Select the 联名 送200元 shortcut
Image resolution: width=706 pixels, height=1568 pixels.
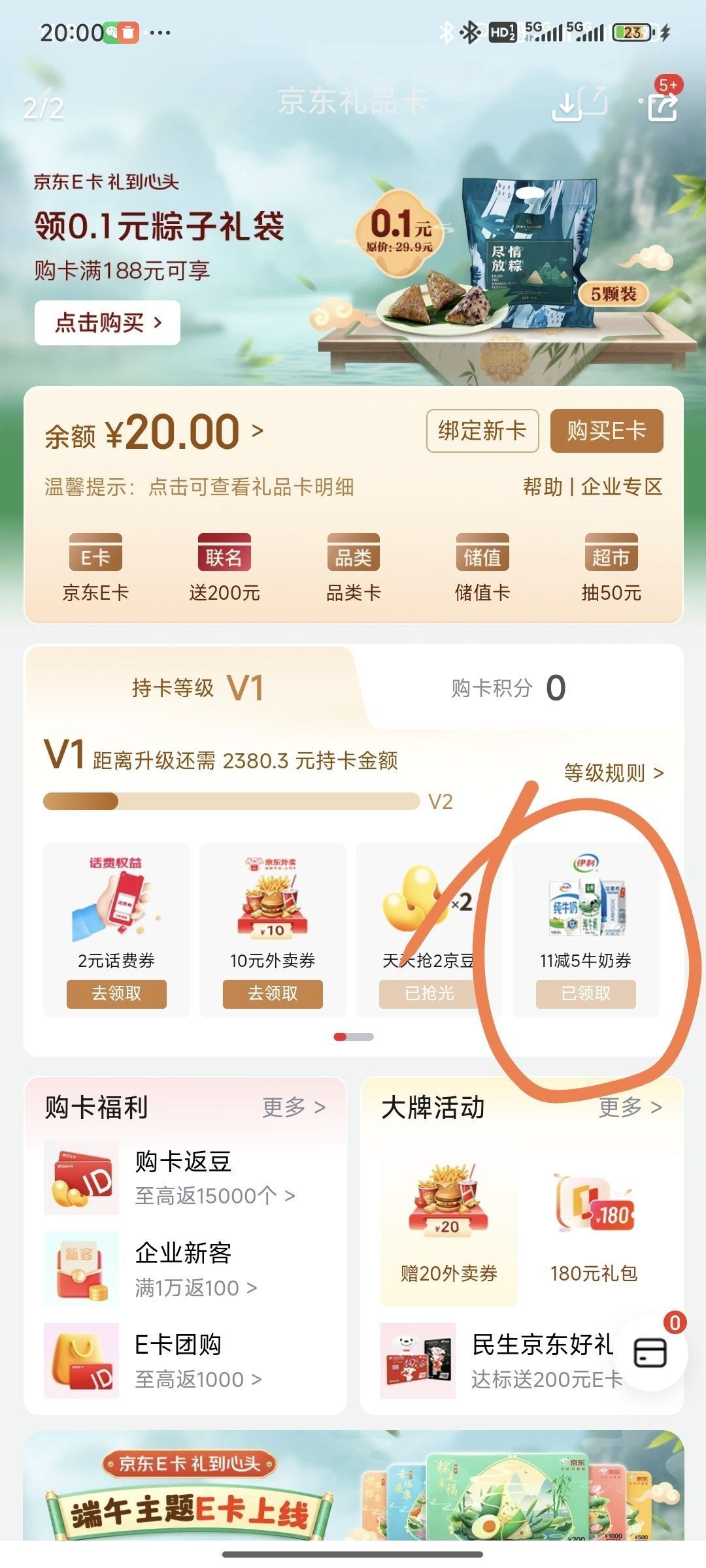224,567
